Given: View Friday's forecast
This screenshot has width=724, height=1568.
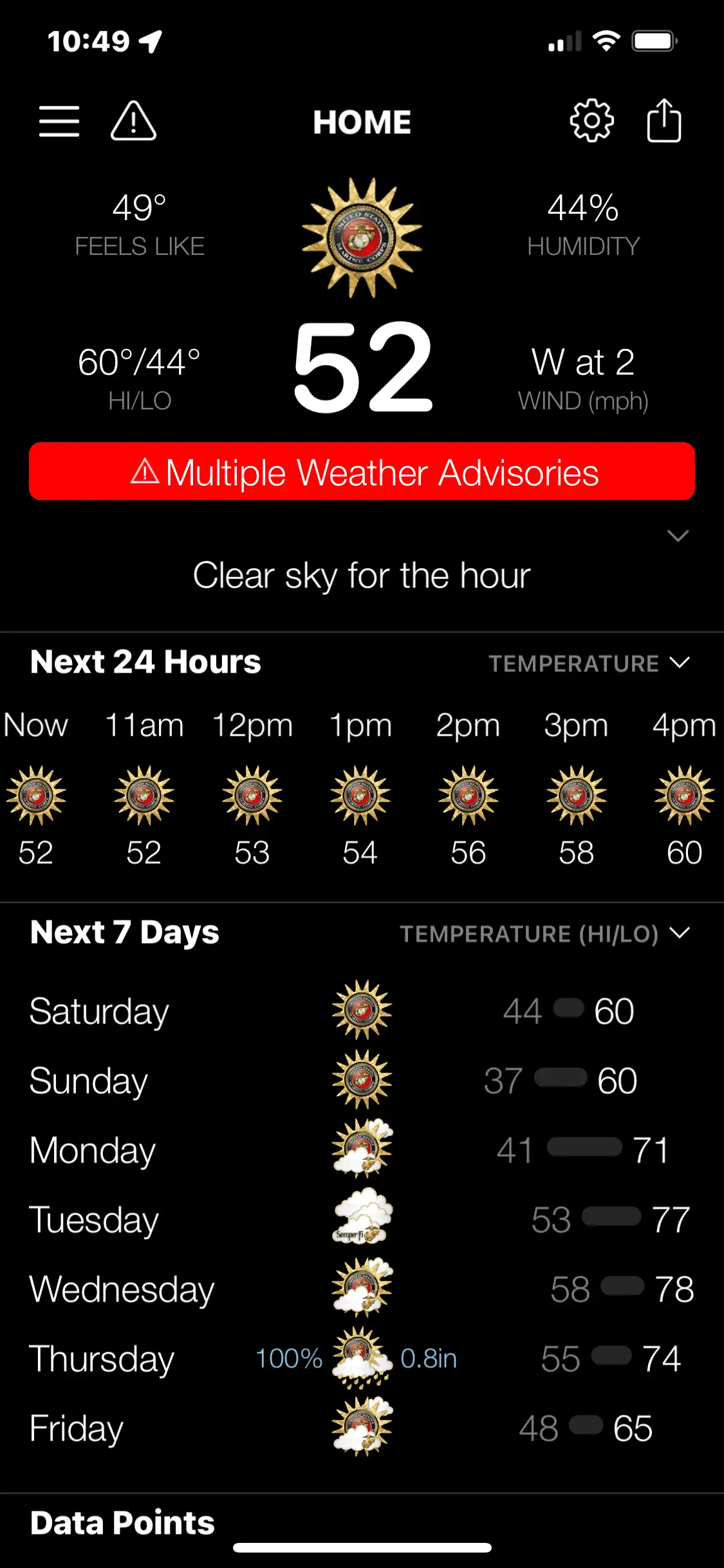Looking at the screenshot, I should pos(360,1428).
